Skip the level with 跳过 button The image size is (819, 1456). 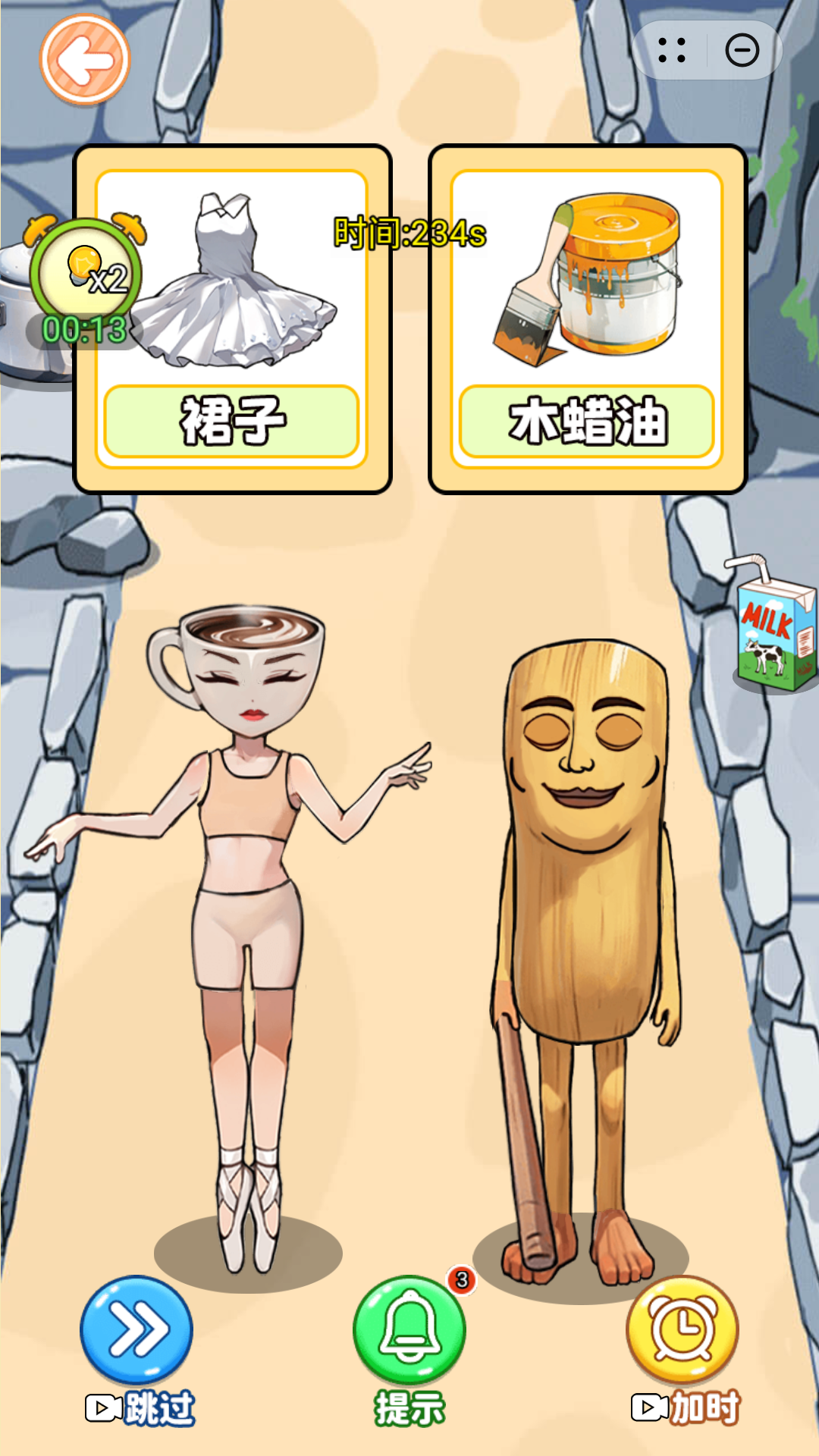[136, 1351]
